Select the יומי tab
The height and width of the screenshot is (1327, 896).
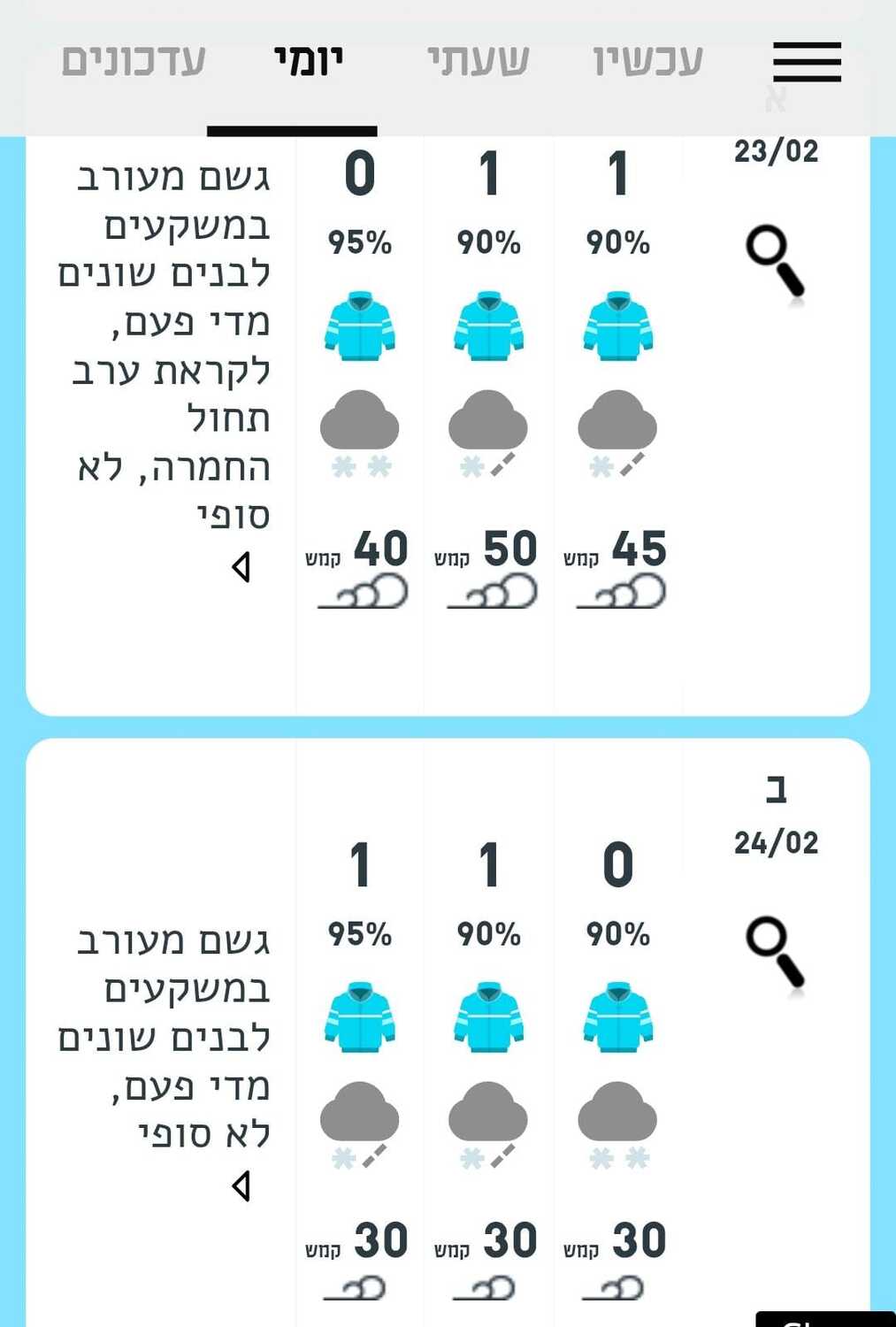tap(308, 61)
